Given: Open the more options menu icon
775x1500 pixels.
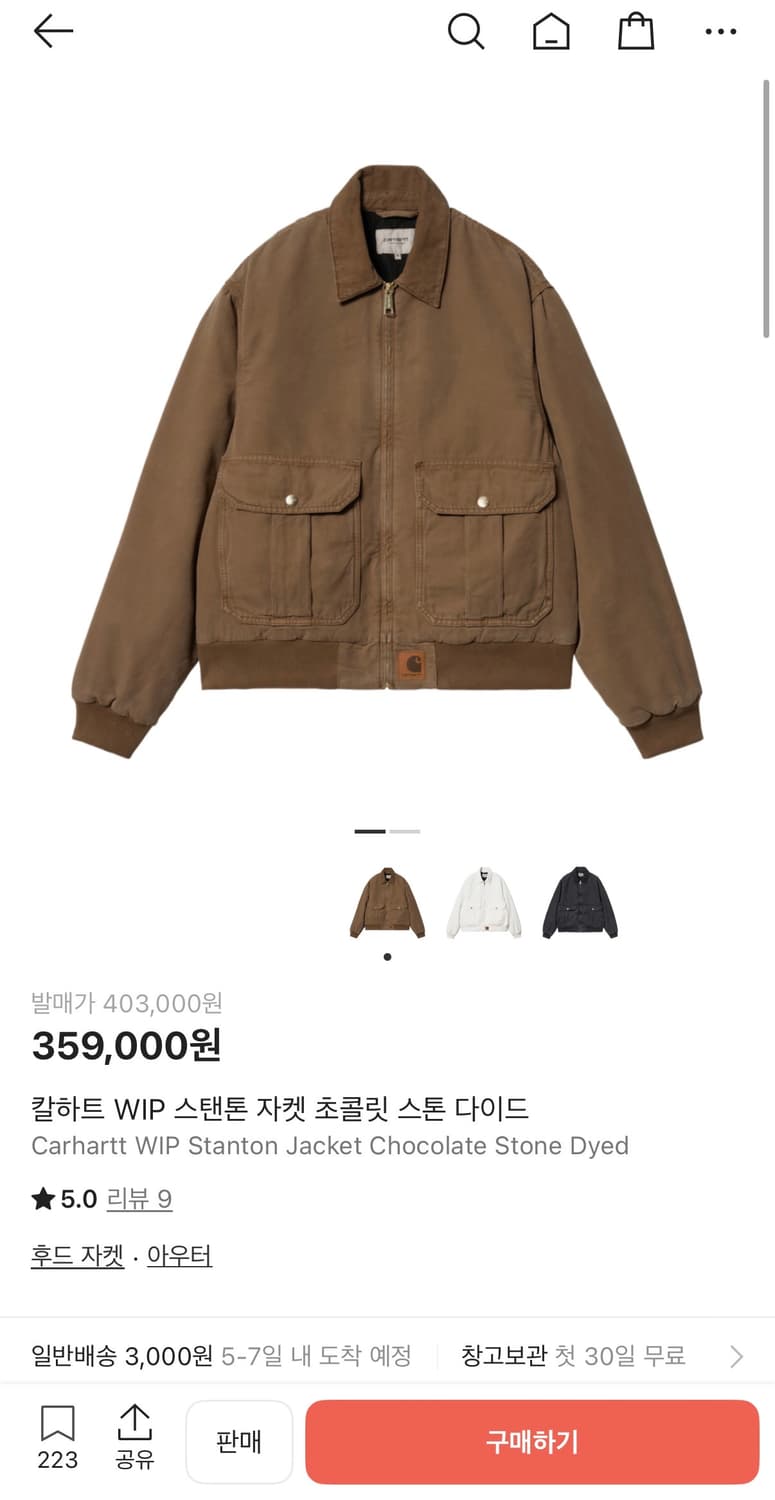Looking at the screenshot, I should point(721,31).
